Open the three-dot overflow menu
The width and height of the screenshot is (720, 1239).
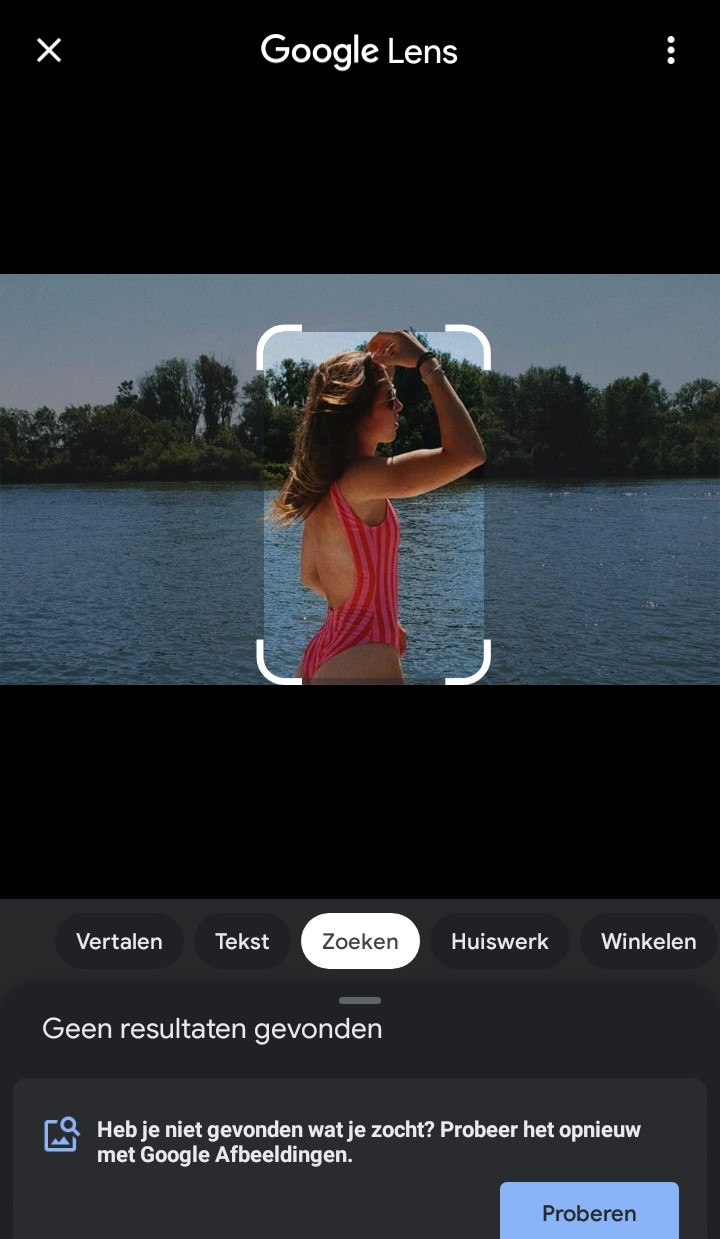(x=671, y=50)
